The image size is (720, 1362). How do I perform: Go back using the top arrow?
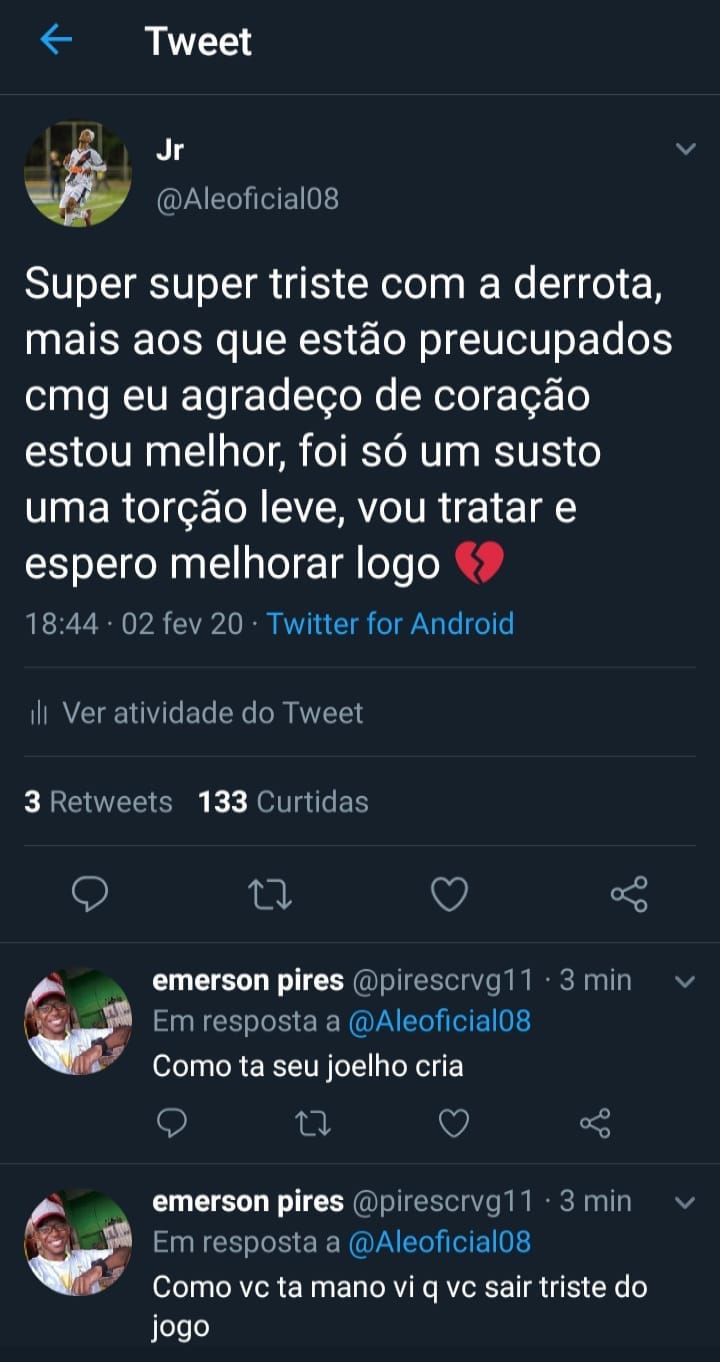click(x=56, y=40)
